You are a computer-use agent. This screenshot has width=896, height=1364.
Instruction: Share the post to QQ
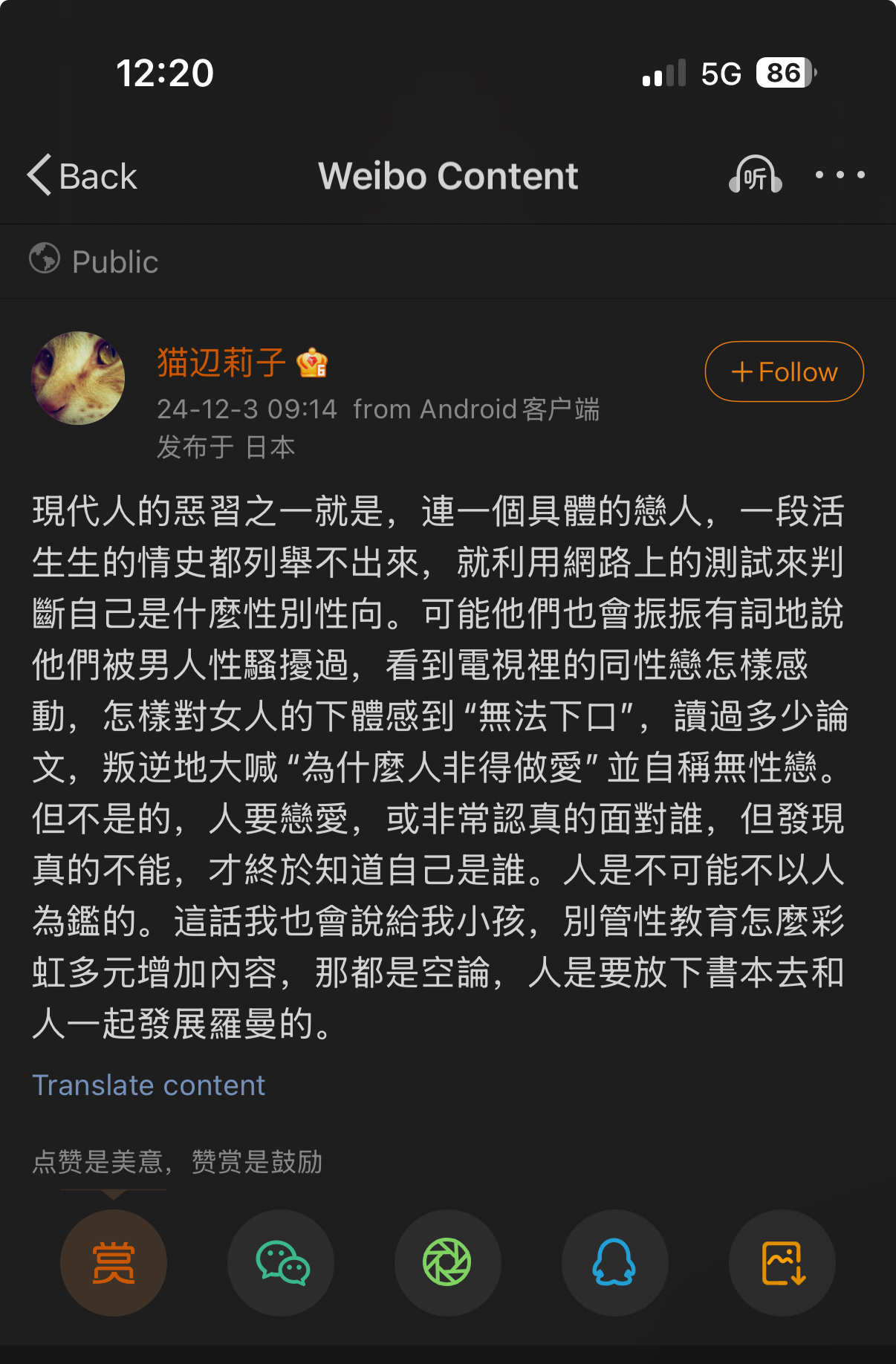[x=614, y=1262]
